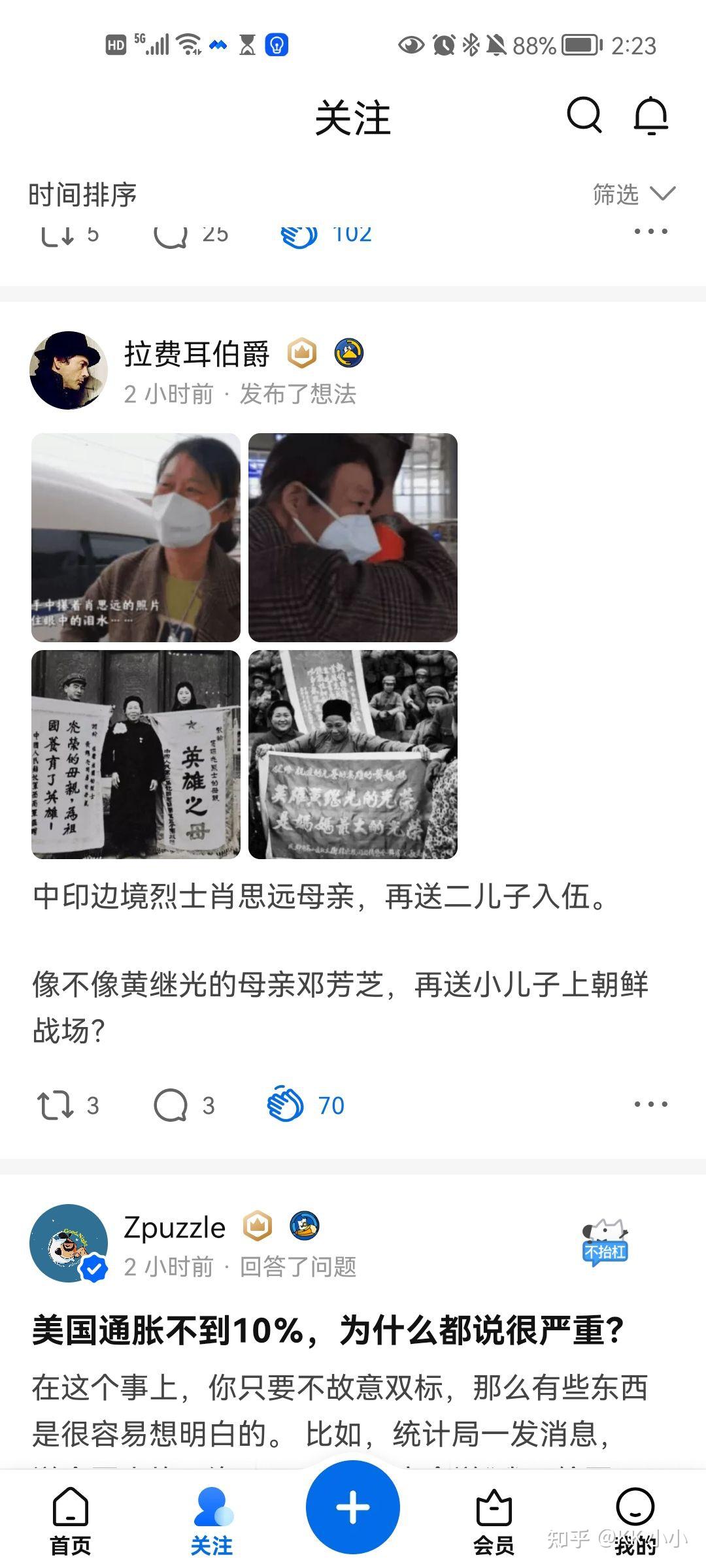Open the question 美国通胀不到10%

(328, 1330)
